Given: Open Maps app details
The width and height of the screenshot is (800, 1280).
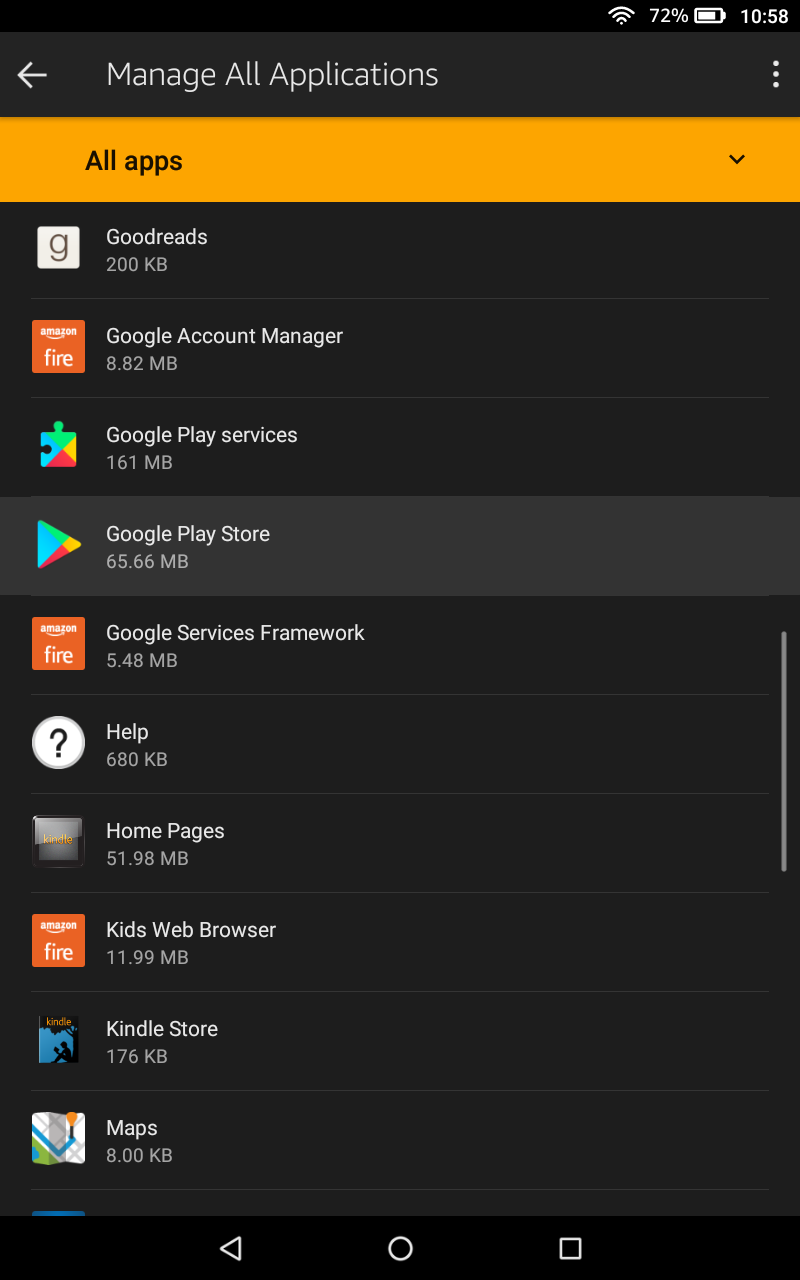Looking at the screenshot, I should 400,1141.
